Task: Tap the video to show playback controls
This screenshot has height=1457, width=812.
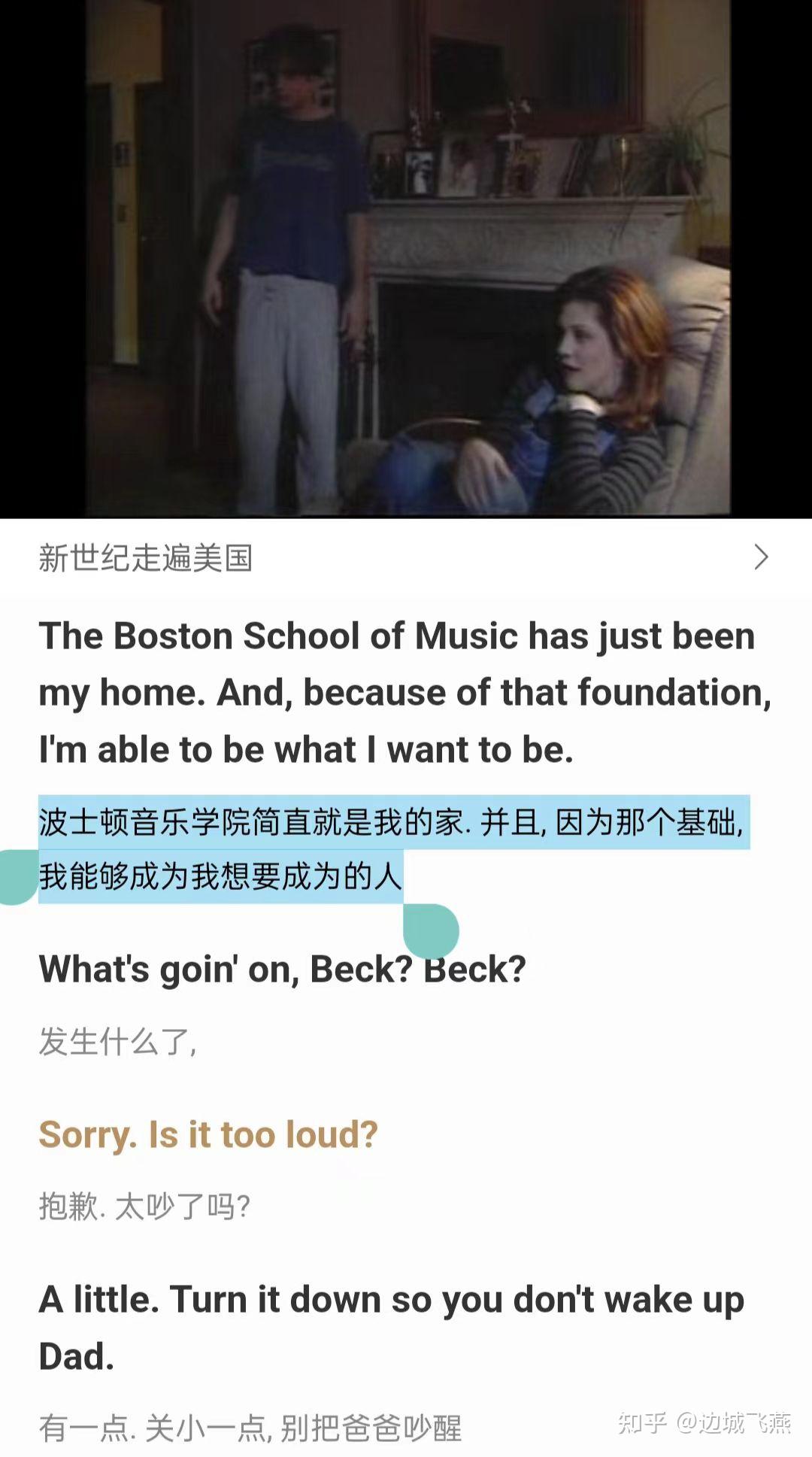Action: click(x=406, y=259)
